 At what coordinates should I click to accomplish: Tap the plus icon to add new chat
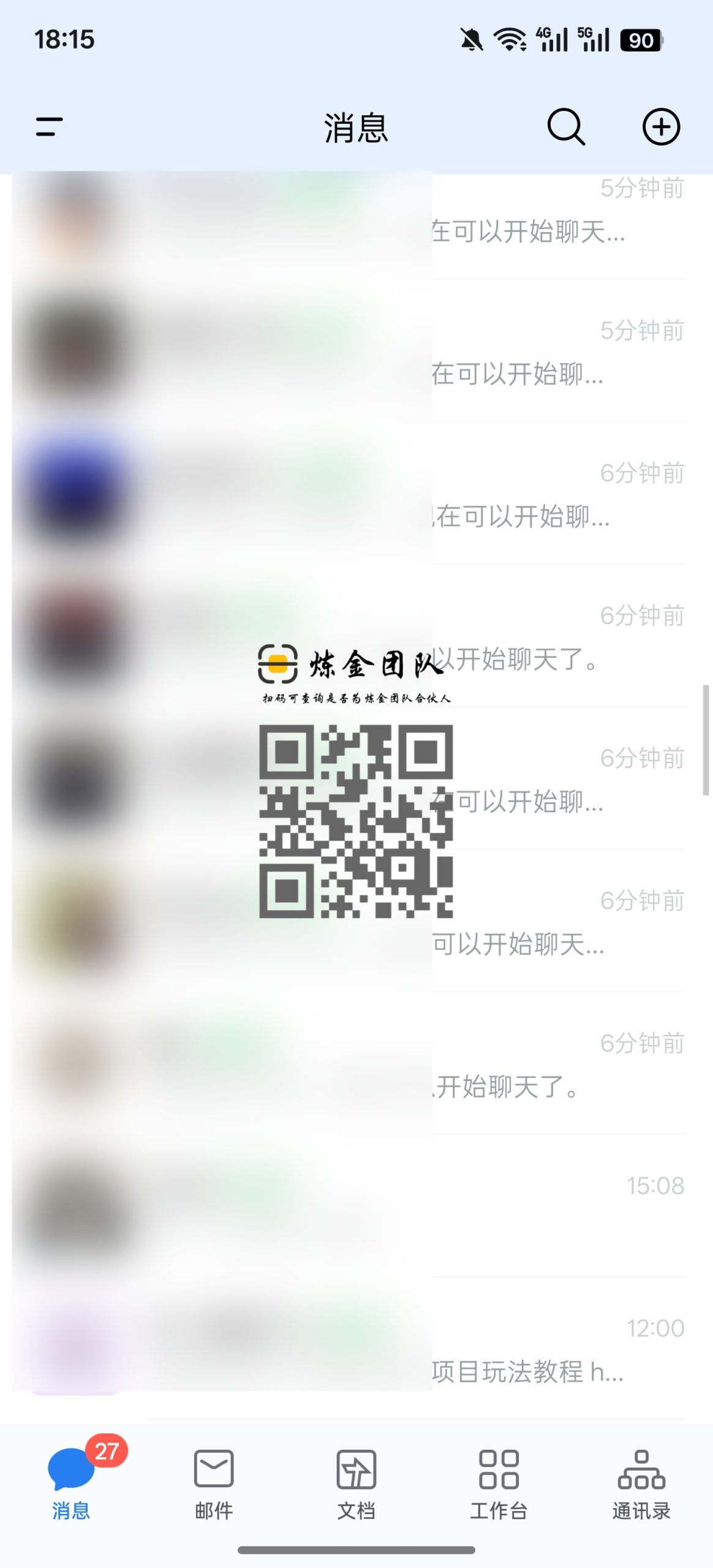click(x=662, y=127)
